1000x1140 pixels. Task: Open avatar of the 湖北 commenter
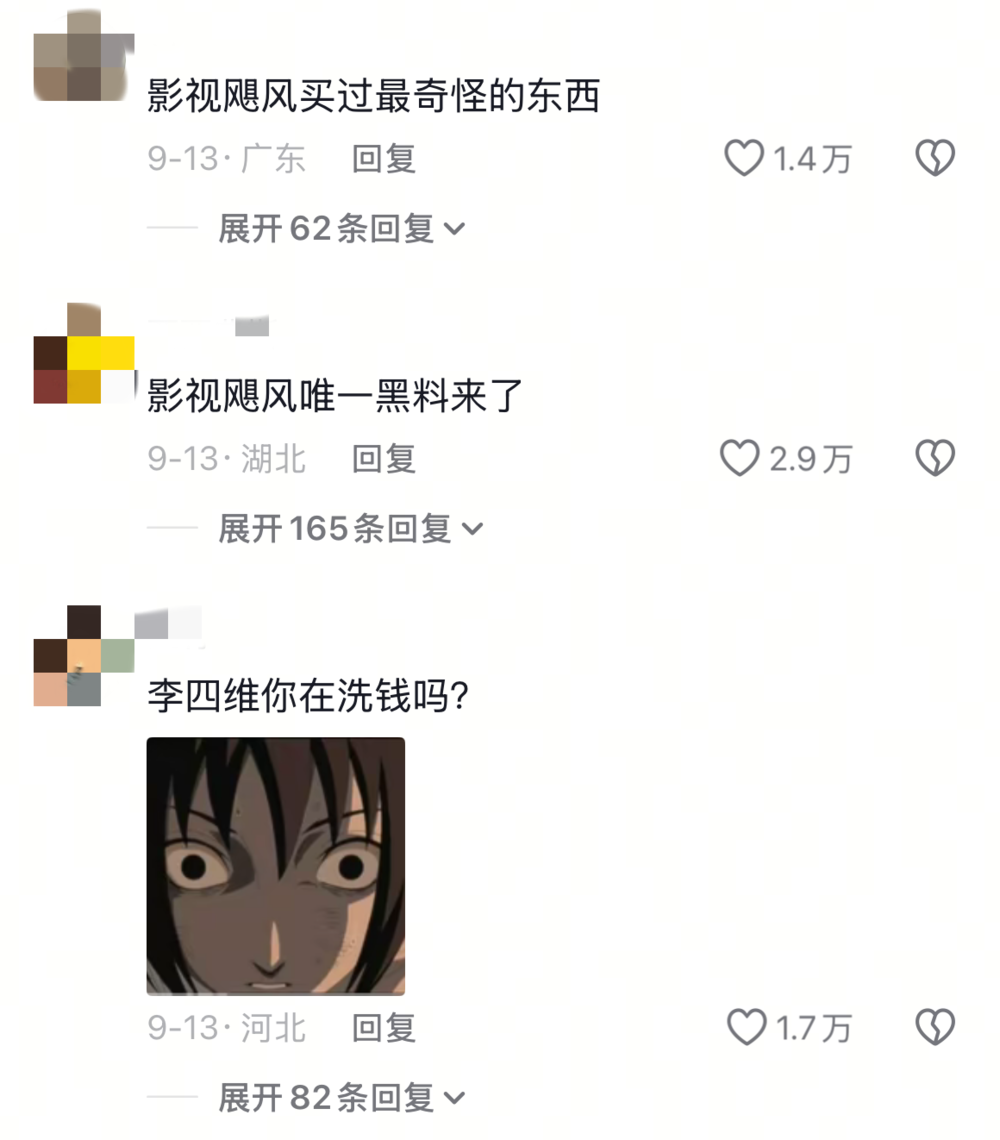point(84,355)
